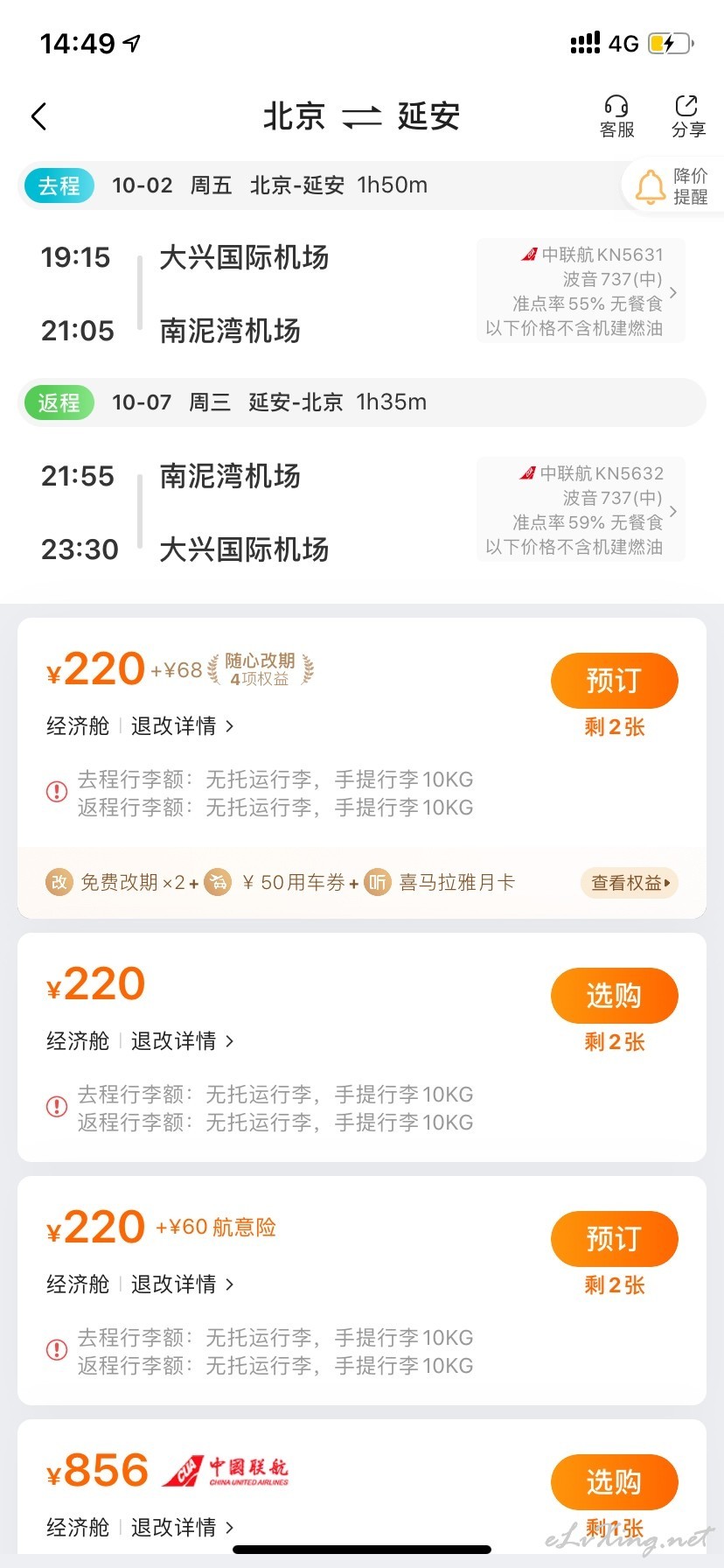Go back from the 北京-延安 flight page

coord(38,116)
